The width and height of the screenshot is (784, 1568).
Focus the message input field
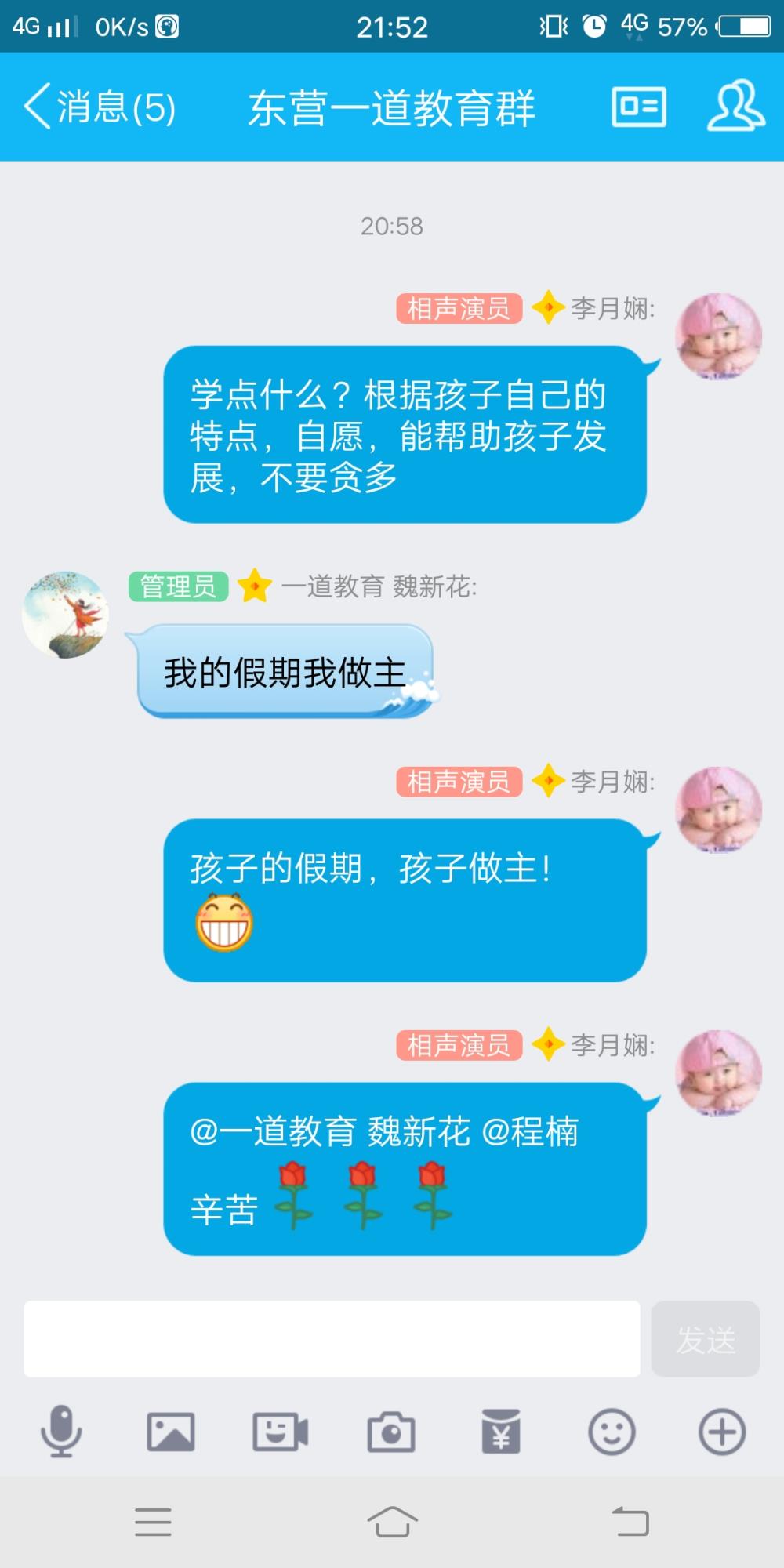332,1339
